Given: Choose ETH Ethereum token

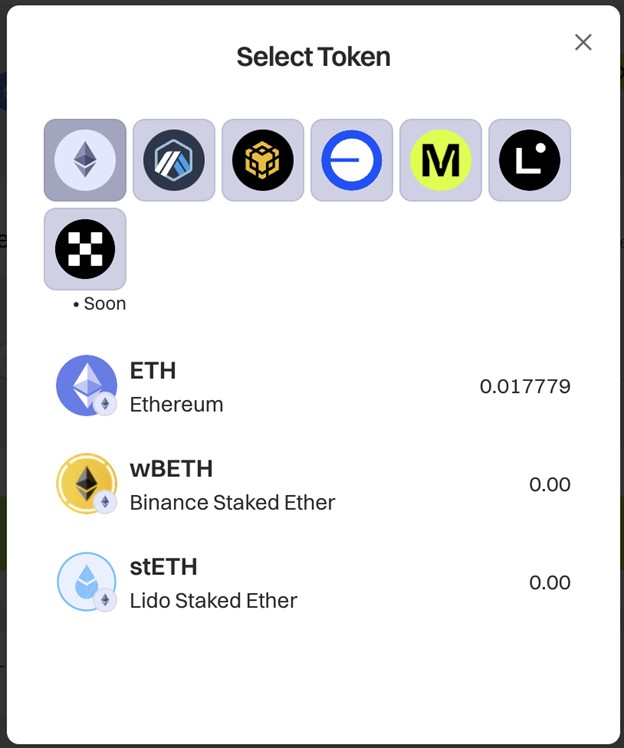Looking at the screenshot, I should click(x=313, y=386).
